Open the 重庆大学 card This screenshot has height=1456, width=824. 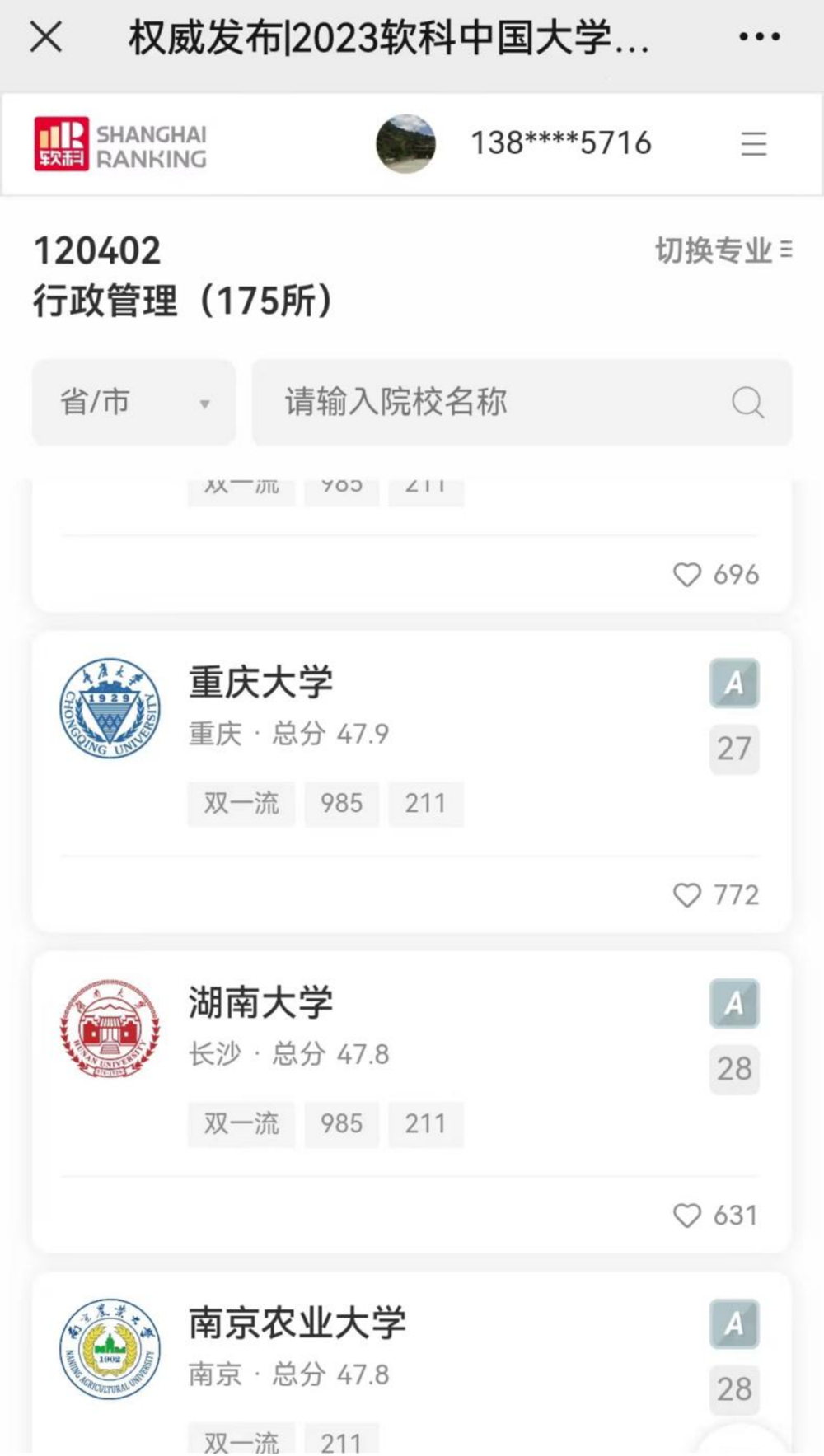pyautogui.click(x=262, y=684)
